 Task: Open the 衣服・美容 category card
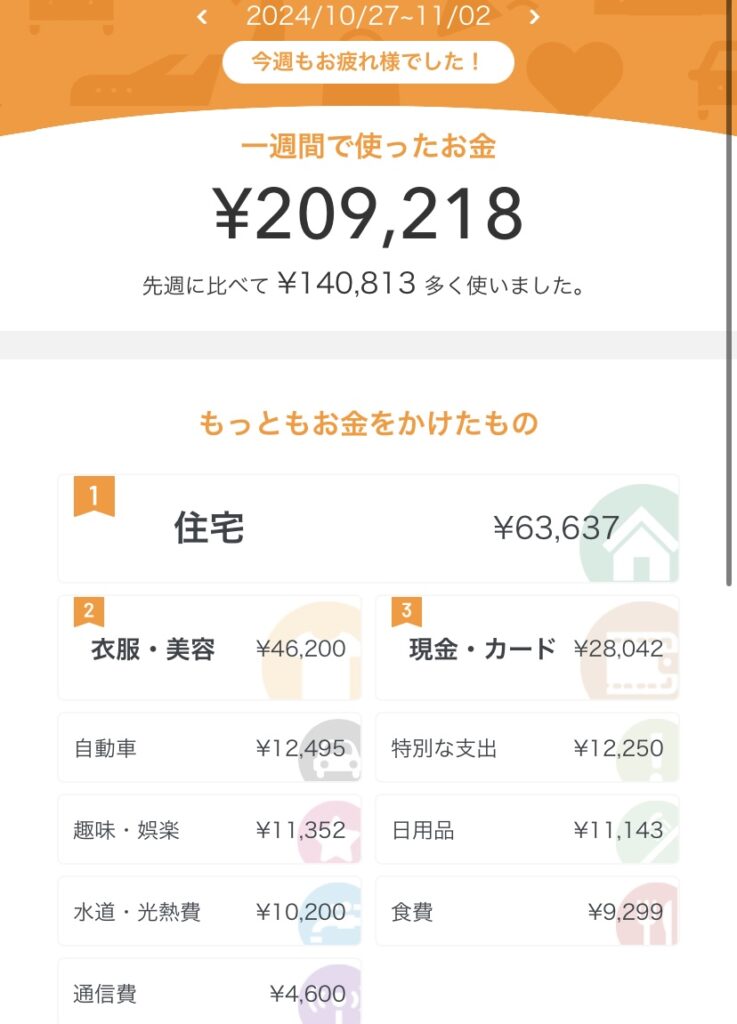pyautogui.click(x=209, y=648)
